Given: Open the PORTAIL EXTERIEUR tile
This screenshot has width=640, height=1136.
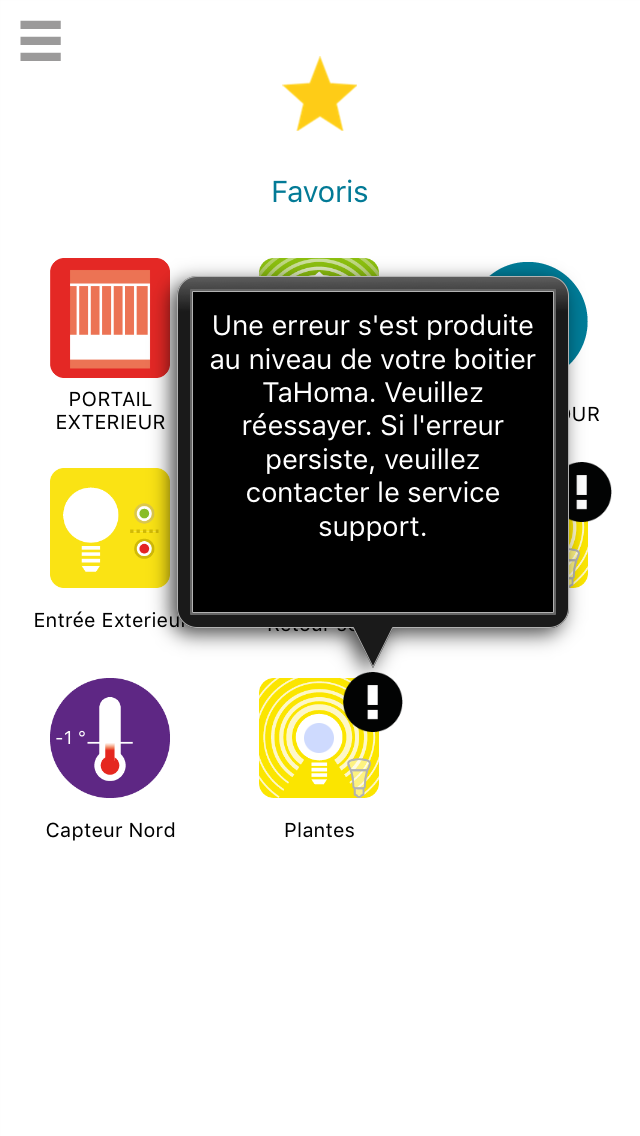Looking at the screenshot, I should pos(110,318).
